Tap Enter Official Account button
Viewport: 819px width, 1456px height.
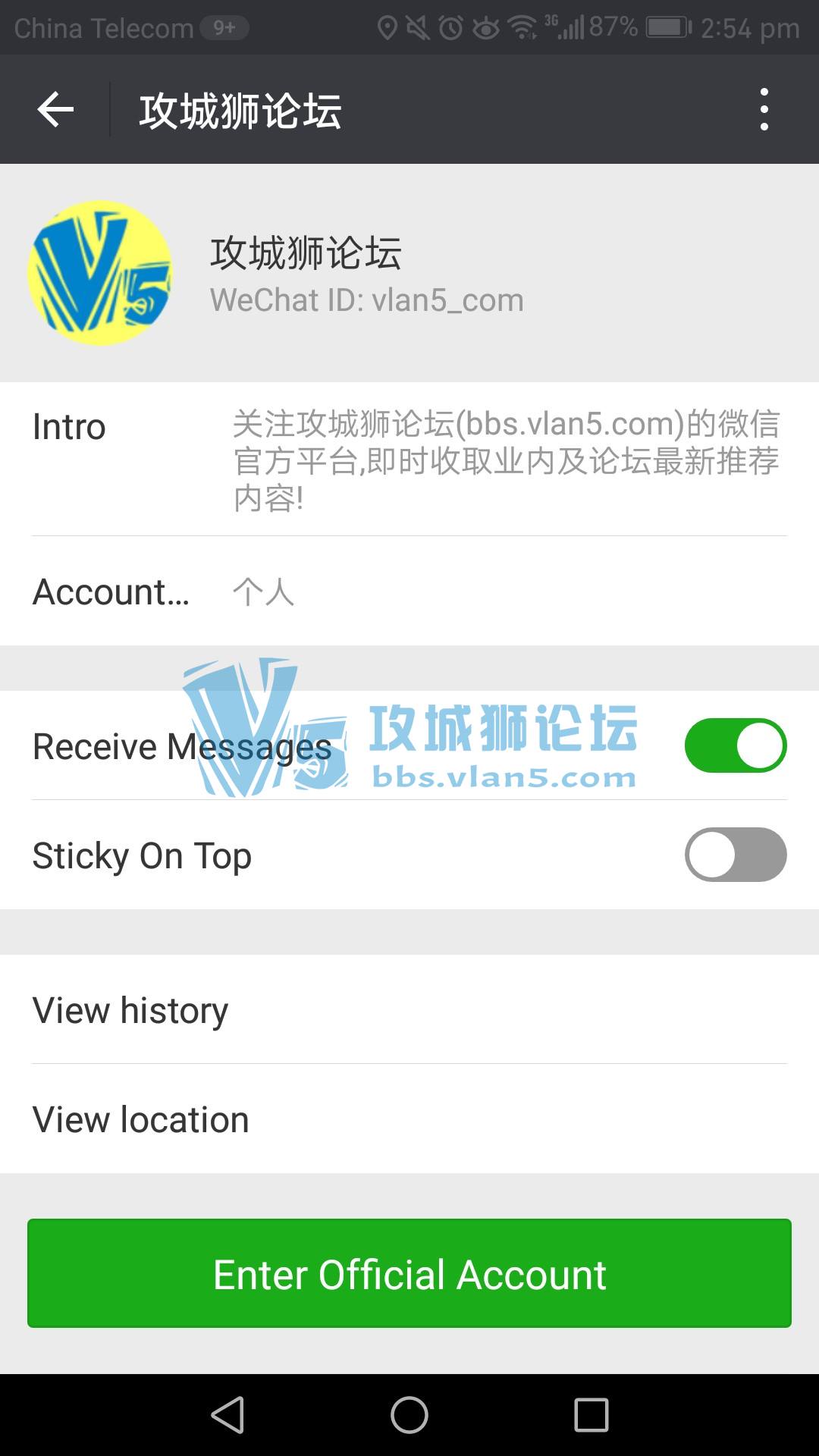point(409,1273)
